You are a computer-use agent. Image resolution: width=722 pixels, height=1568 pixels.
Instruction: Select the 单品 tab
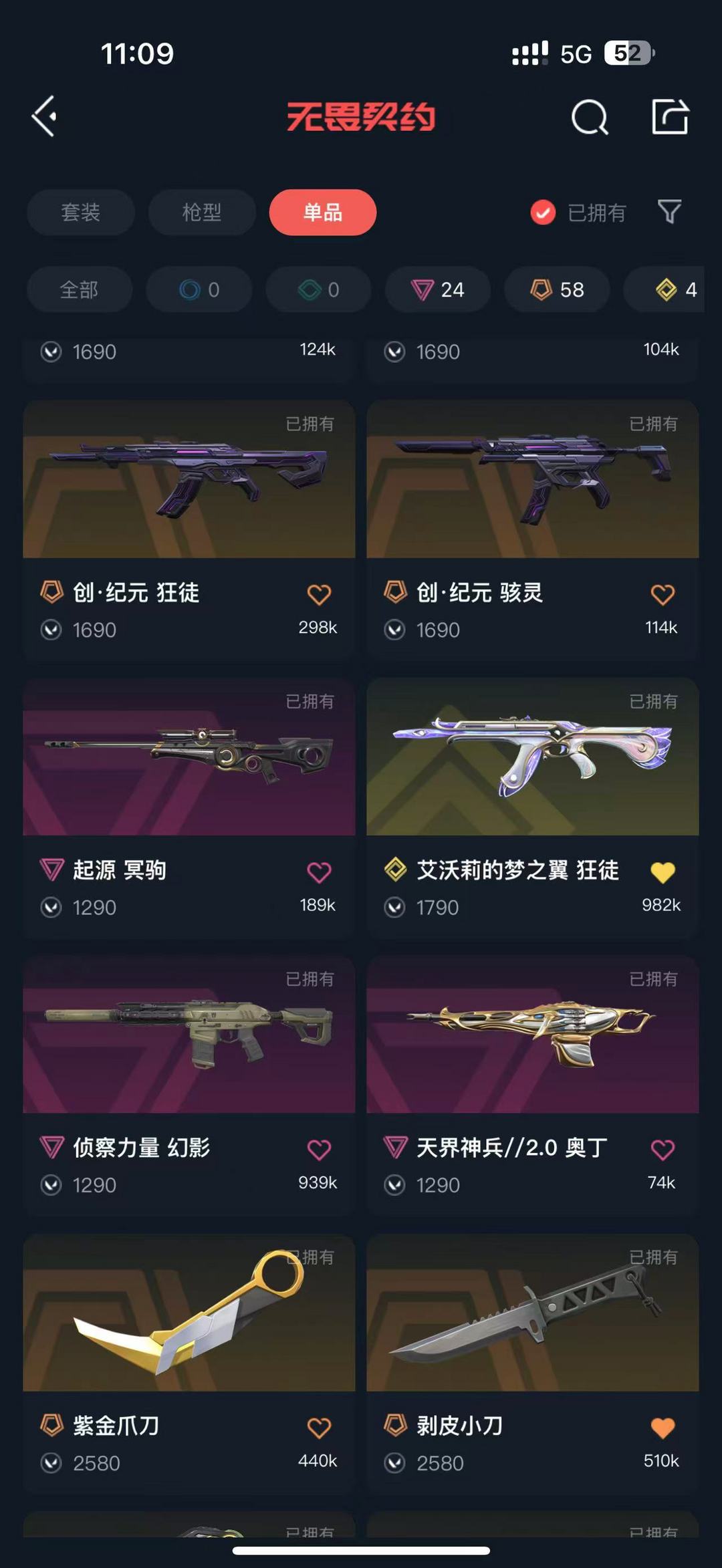click(x=323, y=213)
